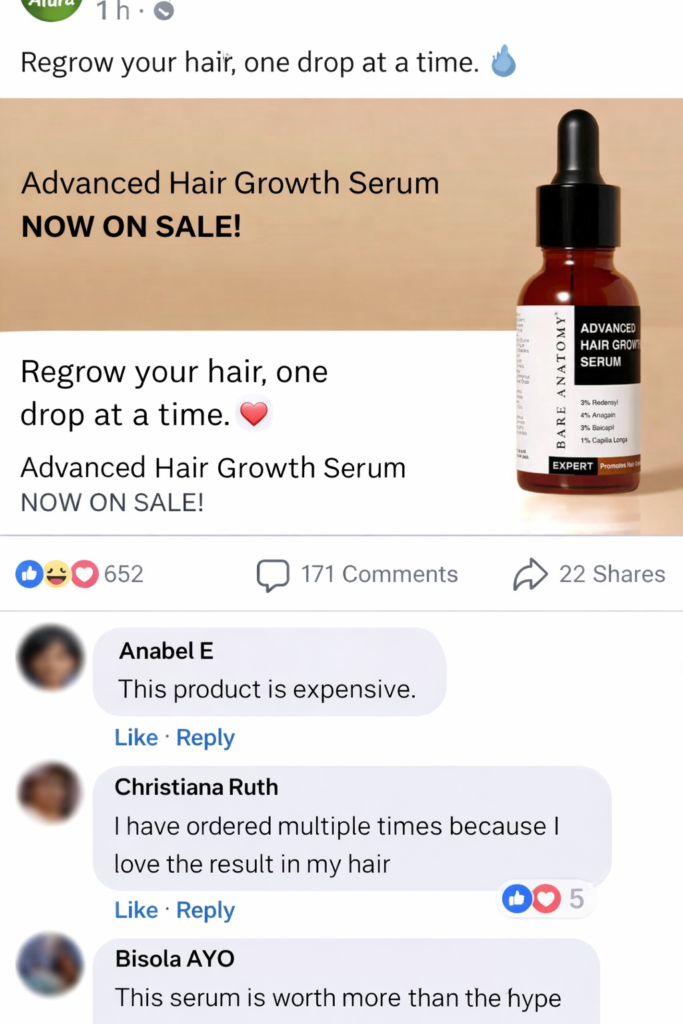This screenshot has height=1024, width=683.
Task: Like Christiana Ruth's comment
Action: tap(136, 911)
